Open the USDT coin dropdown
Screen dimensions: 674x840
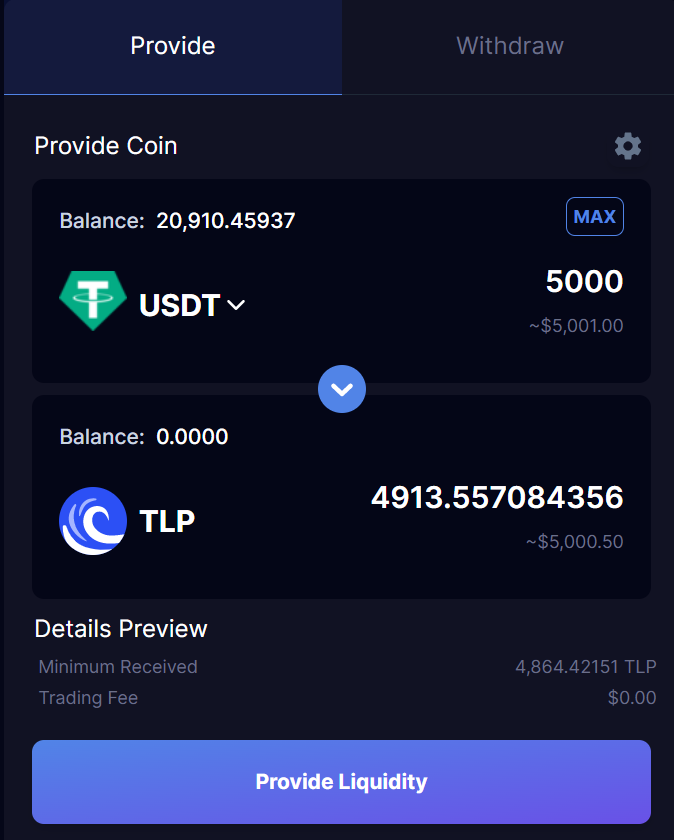coord(192,305)
